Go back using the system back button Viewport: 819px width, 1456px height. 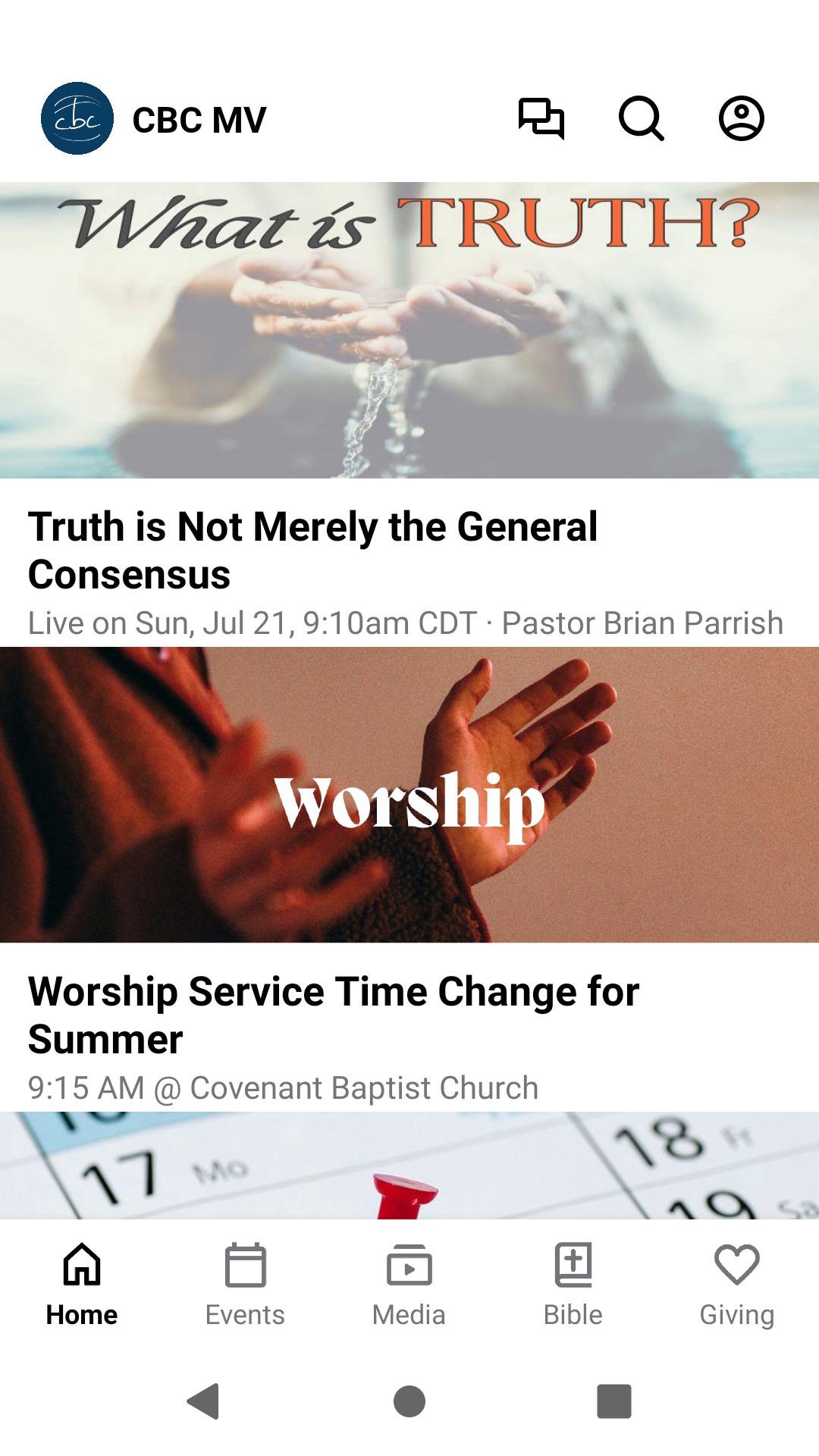(203, 1401)
